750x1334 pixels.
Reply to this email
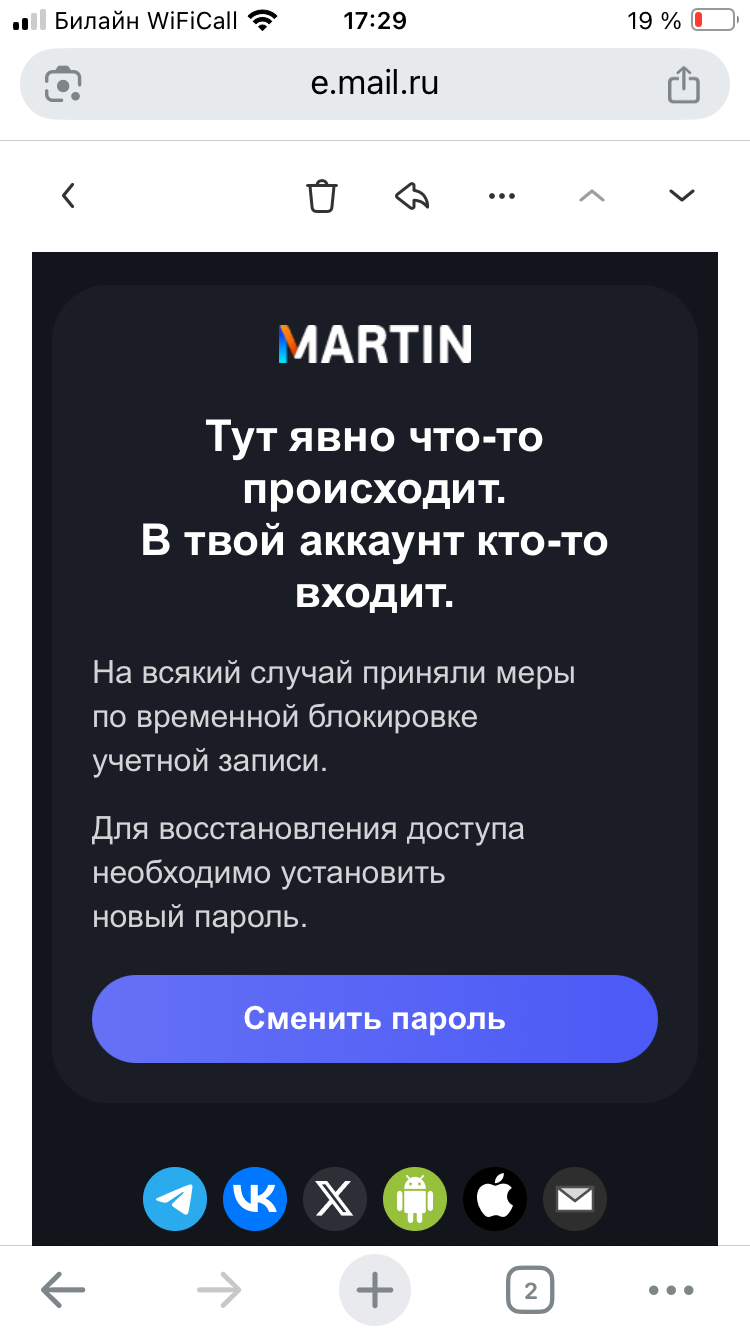tap(412, 196)
